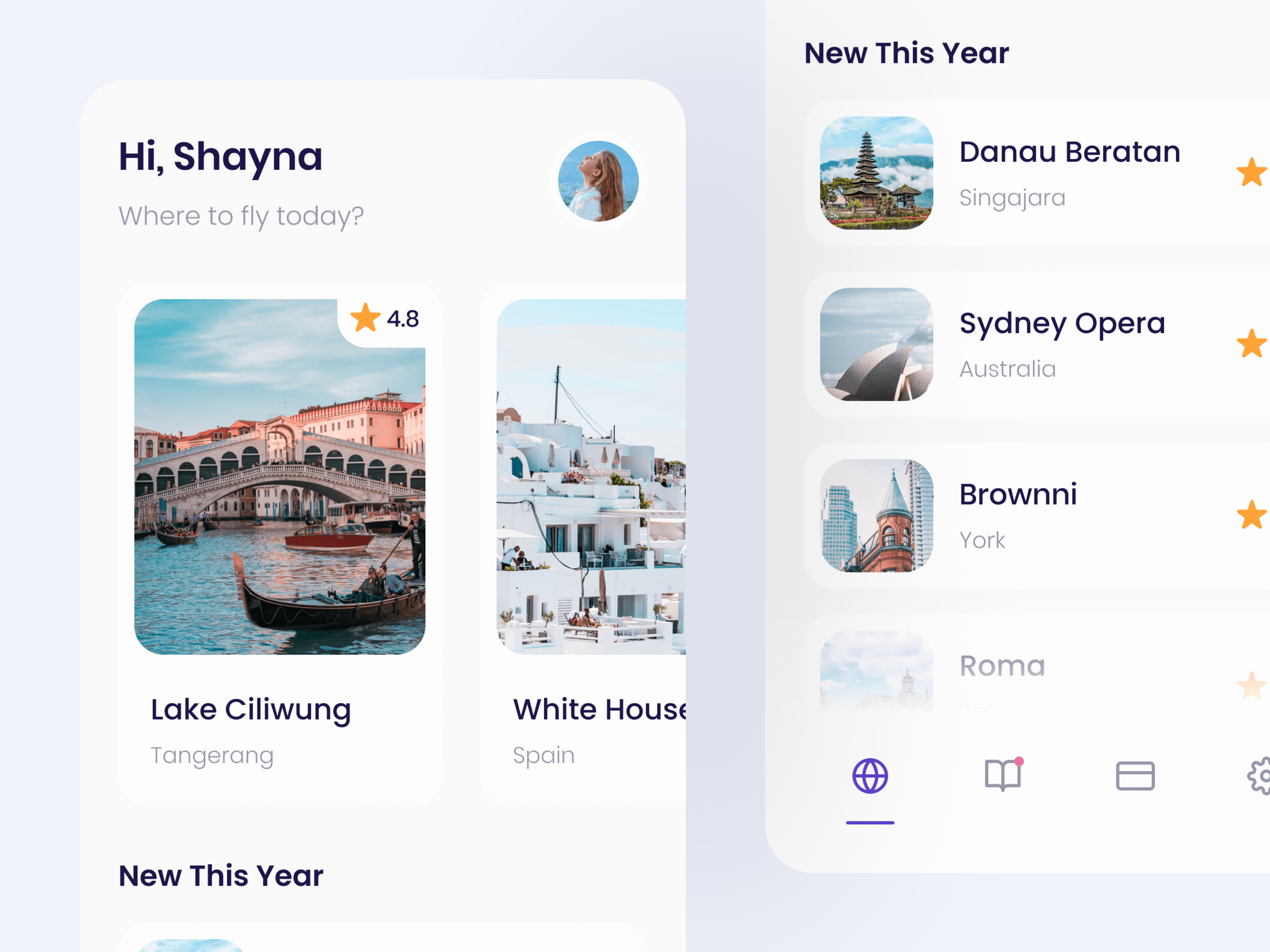The height and width of the screenshot is (952, 1270).
Task: Go to the open-book bookings tab
Action: 1003,776
